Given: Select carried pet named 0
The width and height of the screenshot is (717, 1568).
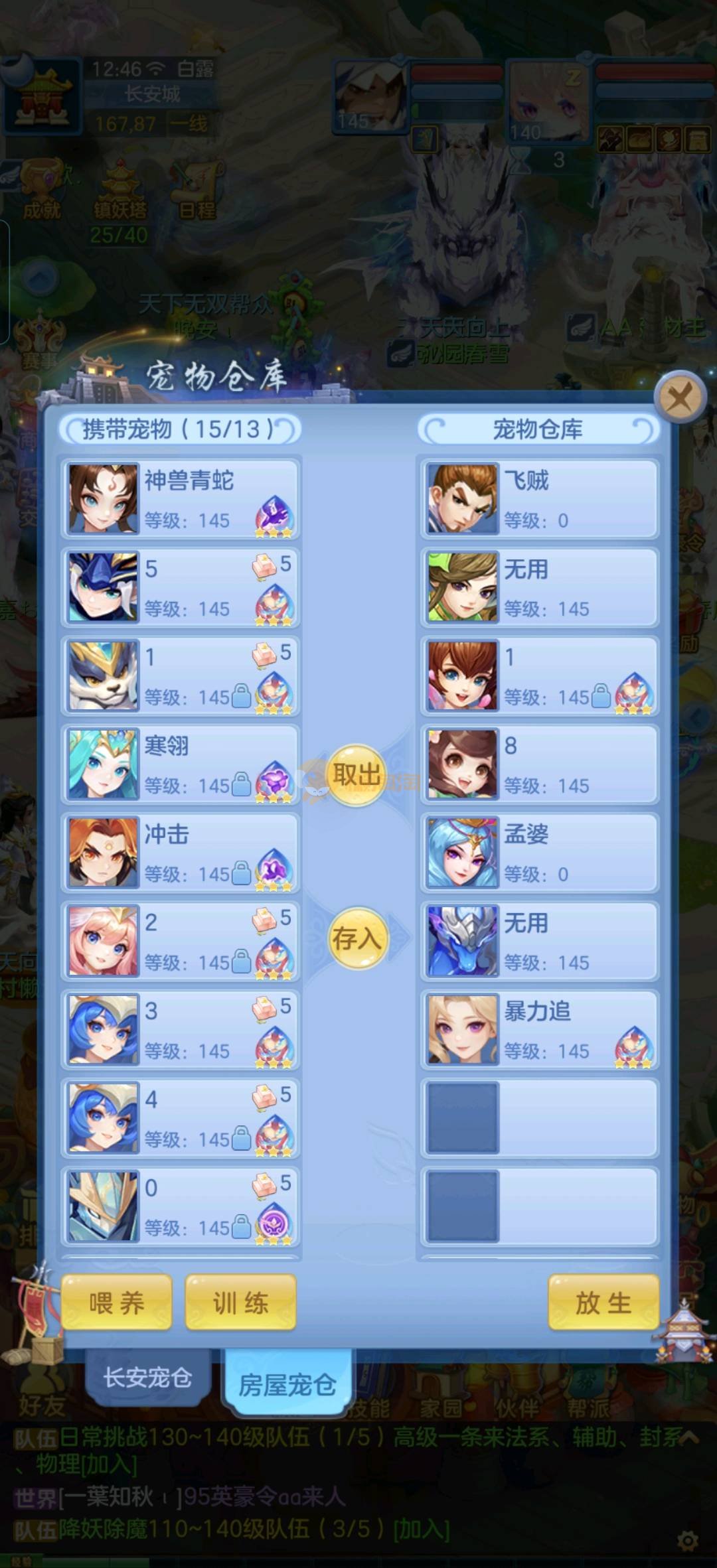Looking at the screenshot, I should [x=181, y=1206].
